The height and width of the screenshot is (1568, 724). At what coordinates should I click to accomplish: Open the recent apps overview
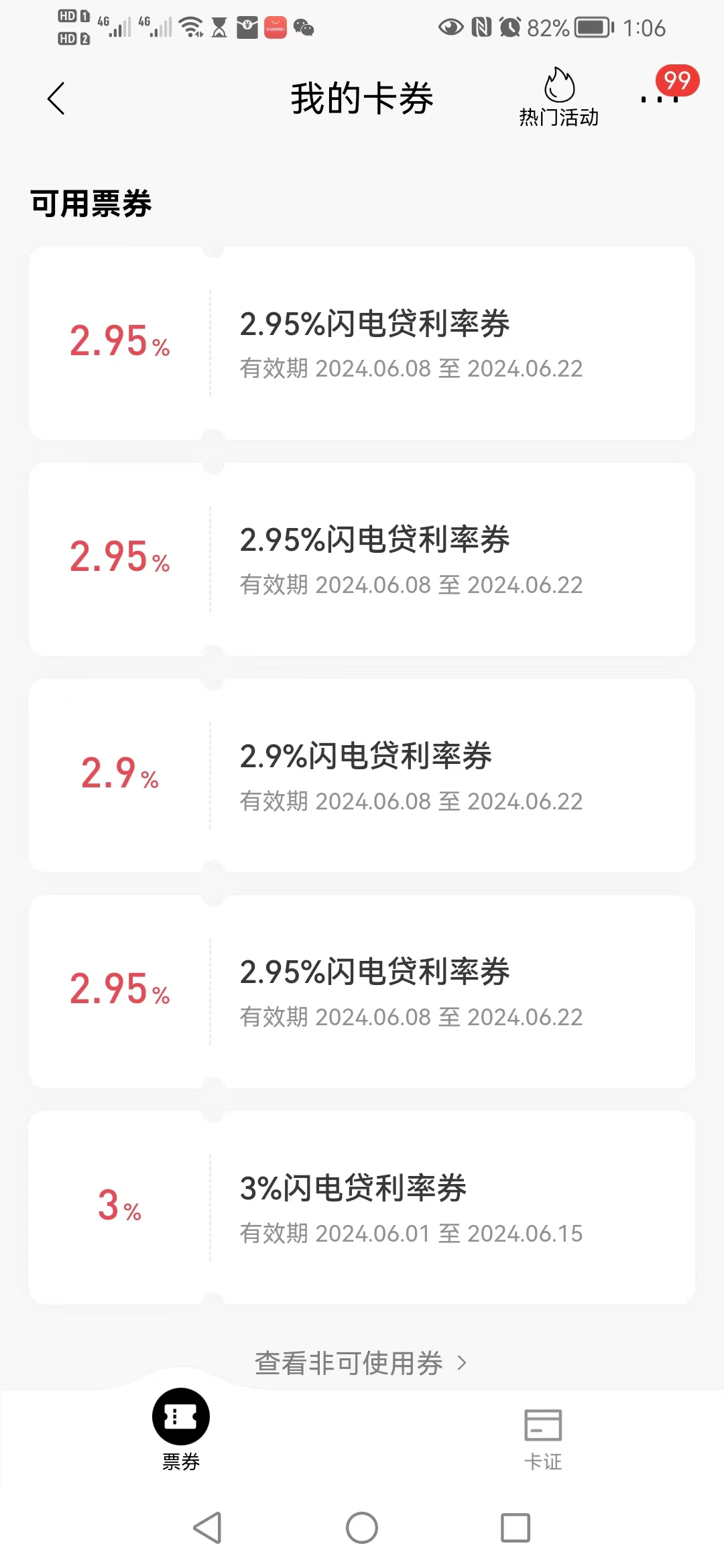[516, 1528]
